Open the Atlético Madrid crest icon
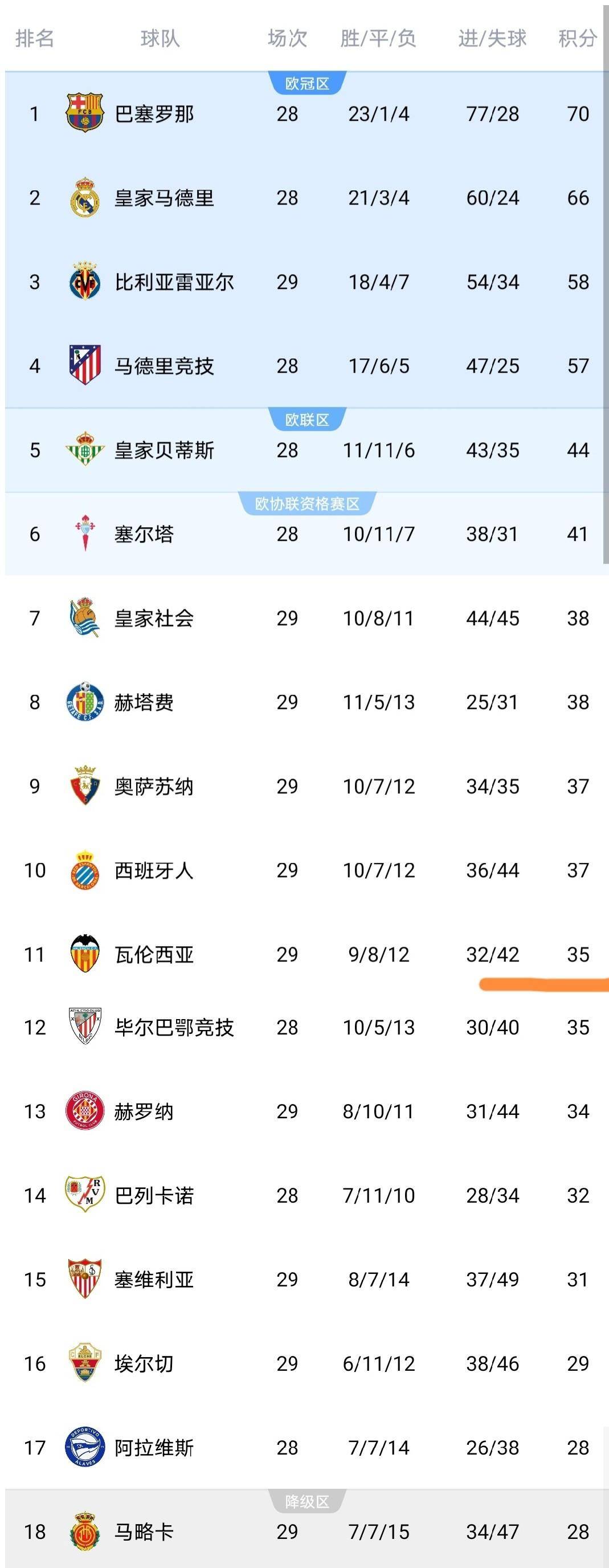 [85, 366]
